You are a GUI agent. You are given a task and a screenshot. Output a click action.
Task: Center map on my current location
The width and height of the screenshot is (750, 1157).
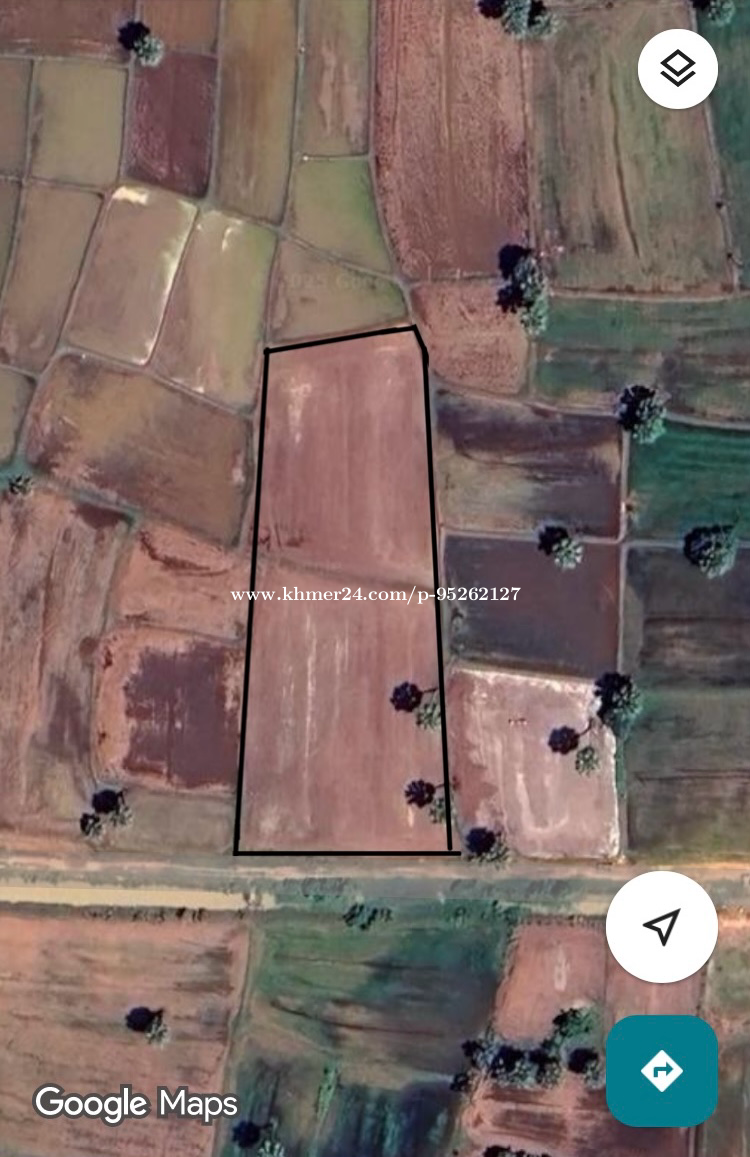click(661, 927)
